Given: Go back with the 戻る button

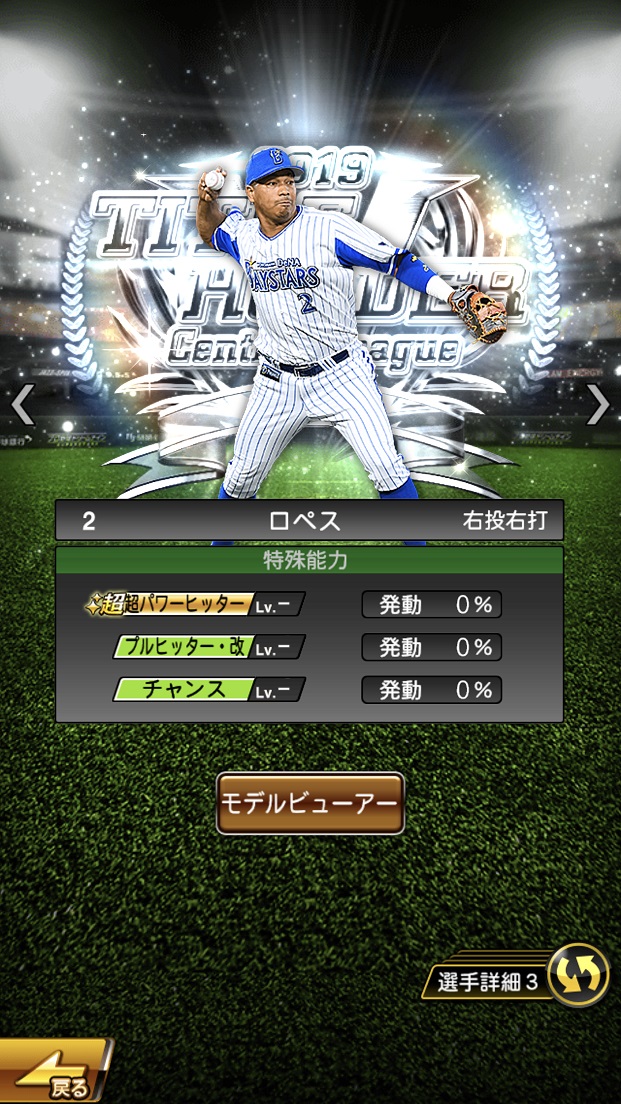Looking at the screenshot, I should pyautogui.click(x=56, y=1070).
